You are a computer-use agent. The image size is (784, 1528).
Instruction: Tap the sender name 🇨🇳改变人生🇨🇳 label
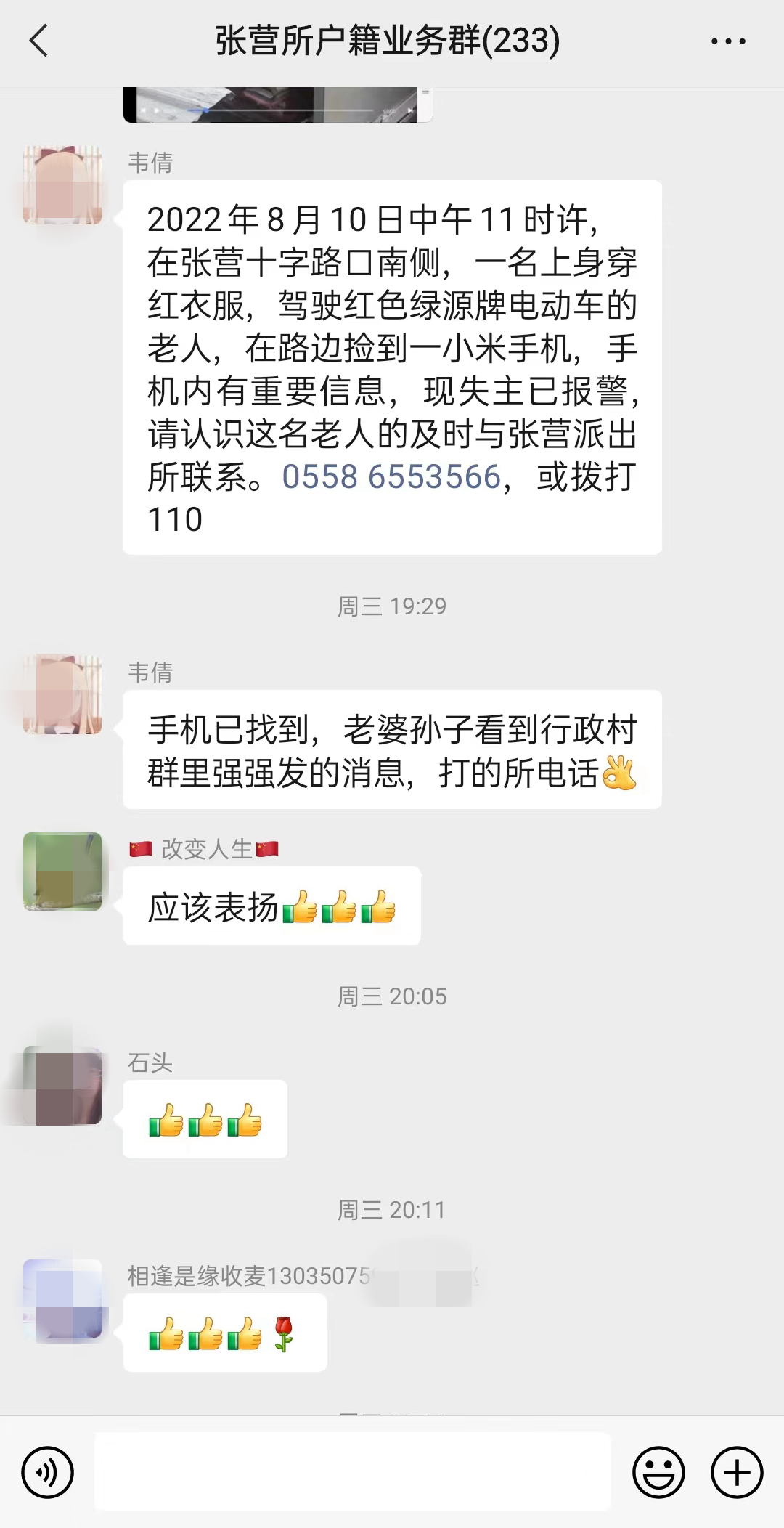(x=205, y=848)
